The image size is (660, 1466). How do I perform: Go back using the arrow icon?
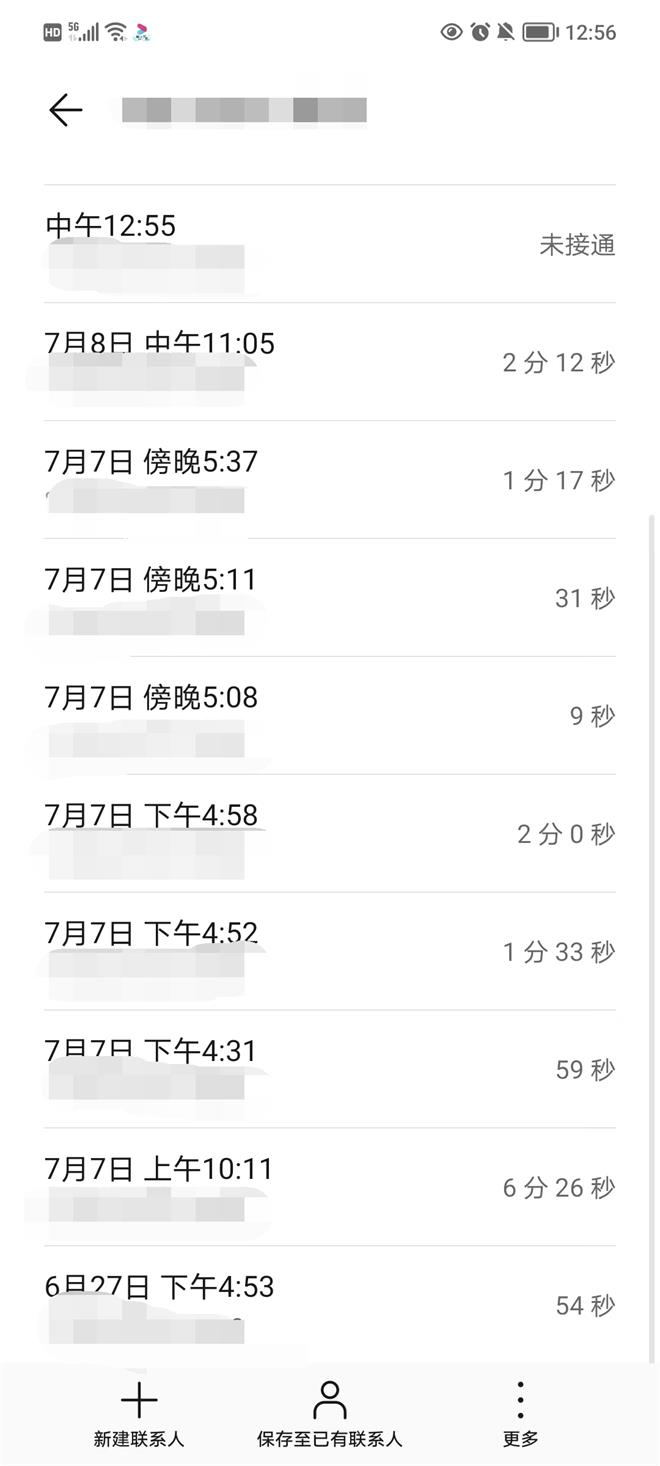coord(65,110)
